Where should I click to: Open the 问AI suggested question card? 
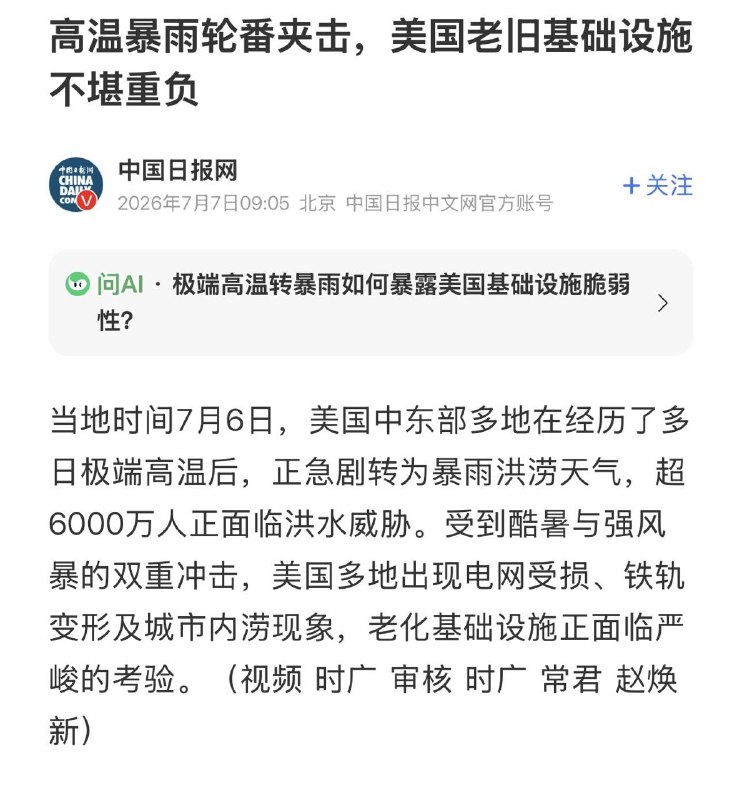point(370,303)
